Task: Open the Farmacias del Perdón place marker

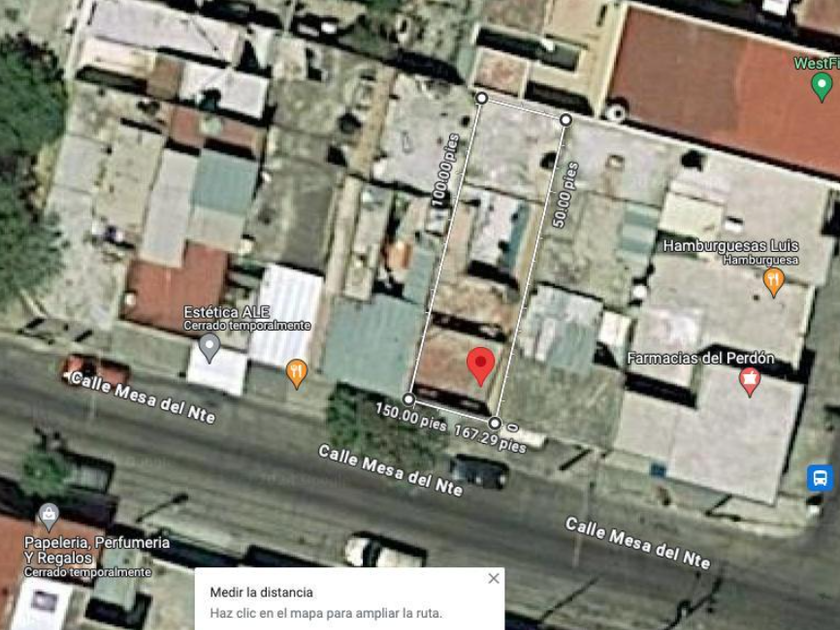Action: [749, 381]
